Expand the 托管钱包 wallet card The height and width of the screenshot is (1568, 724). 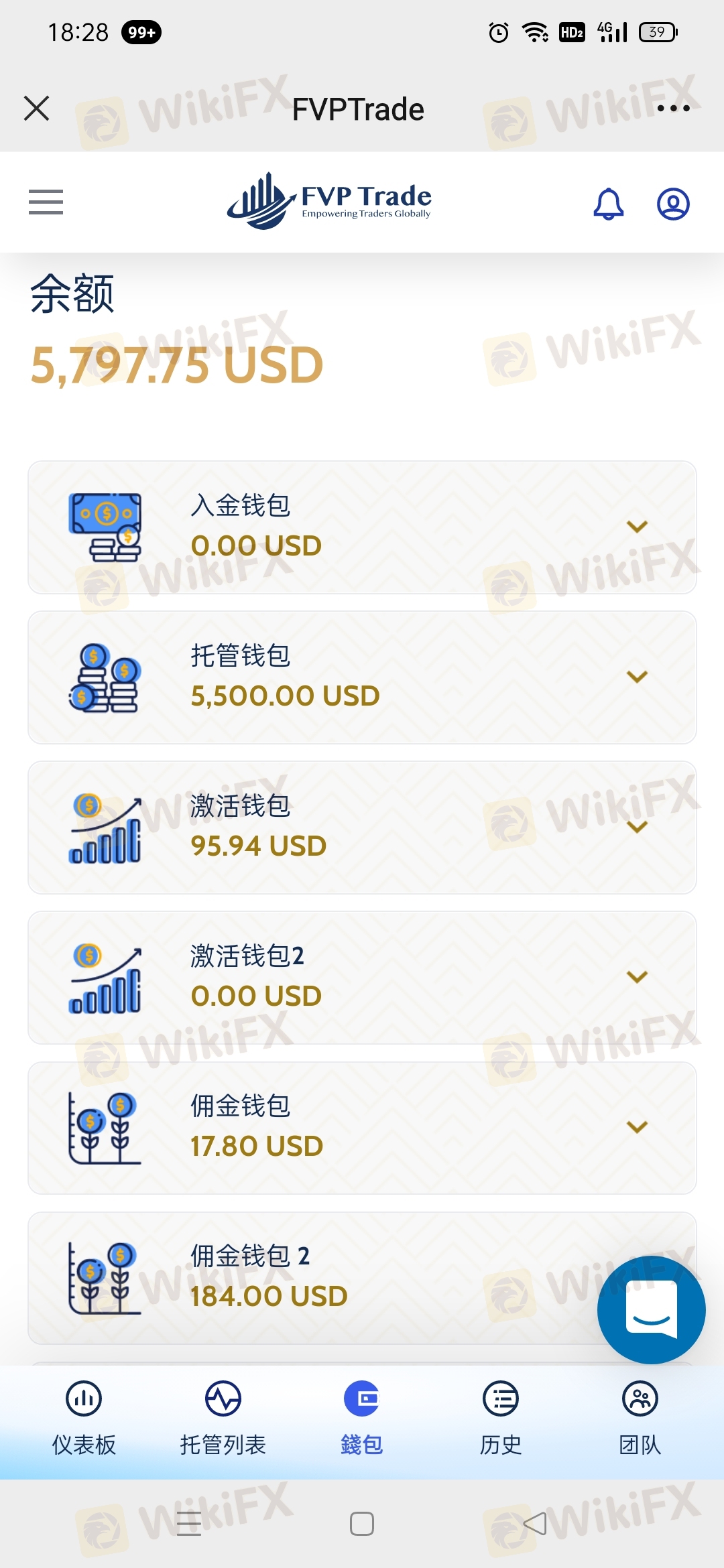[637, 677]
